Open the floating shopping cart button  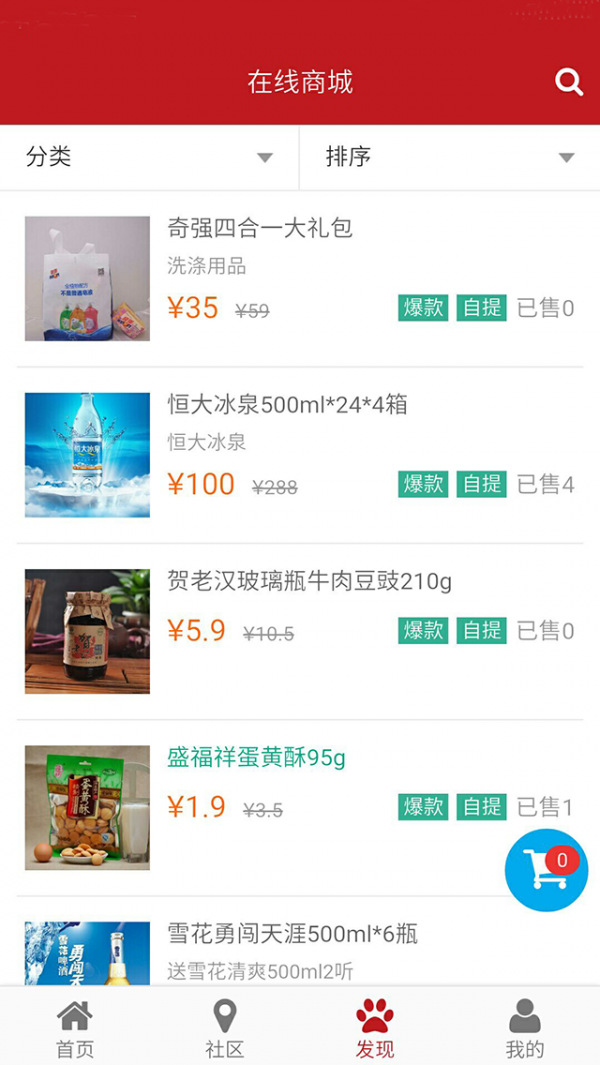pyautogui.click(x=546, y=870)
